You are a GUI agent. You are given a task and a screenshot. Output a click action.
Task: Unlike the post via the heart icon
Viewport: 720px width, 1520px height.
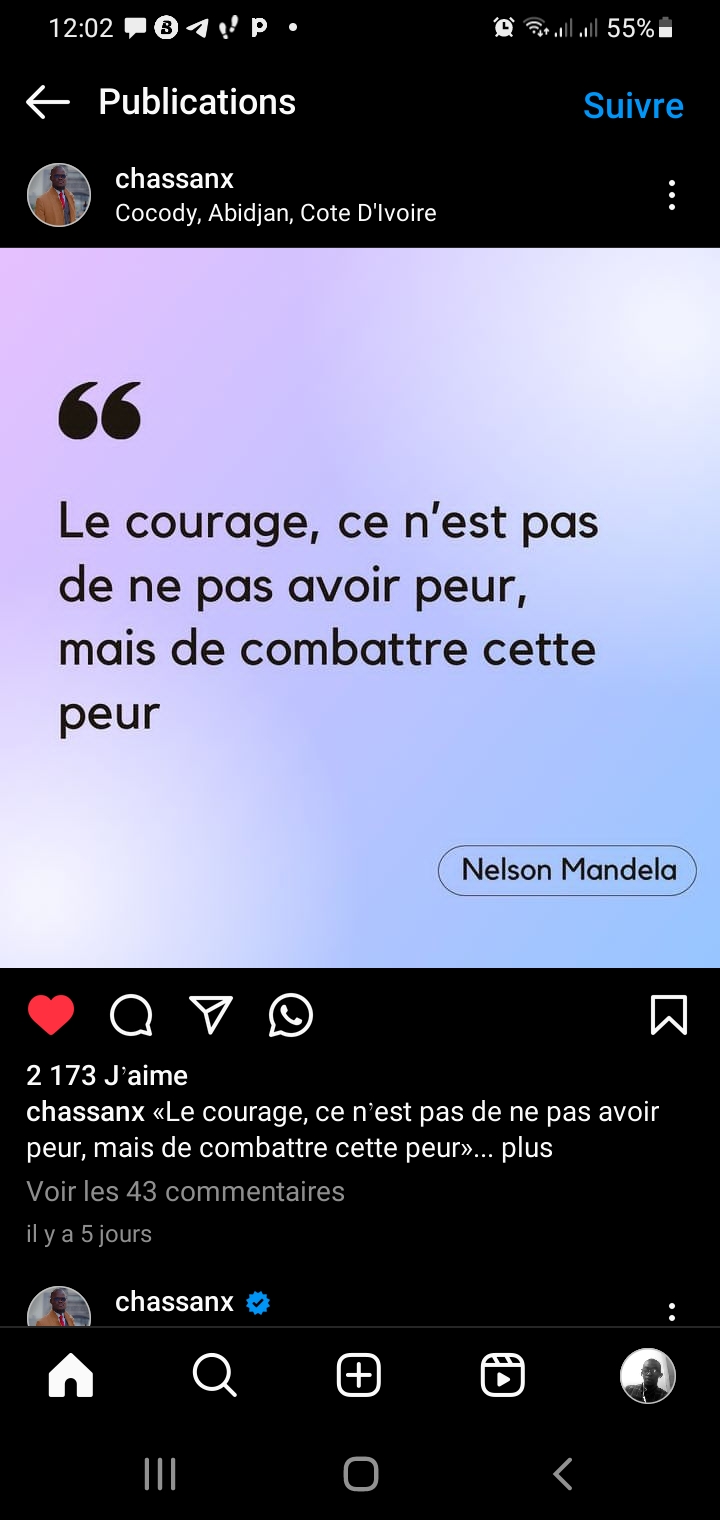tap(51, 1015)
